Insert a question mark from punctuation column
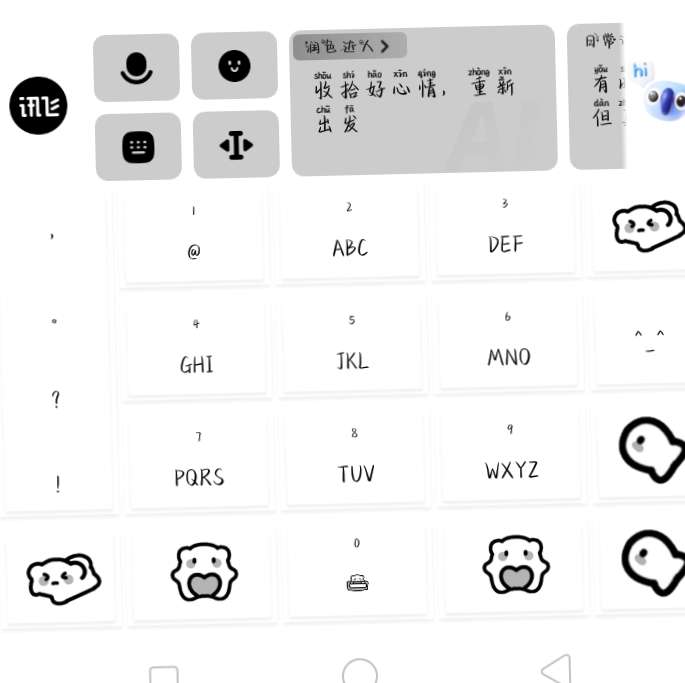The height and width of the screenshot is (683, 685). tap(56, 400)
